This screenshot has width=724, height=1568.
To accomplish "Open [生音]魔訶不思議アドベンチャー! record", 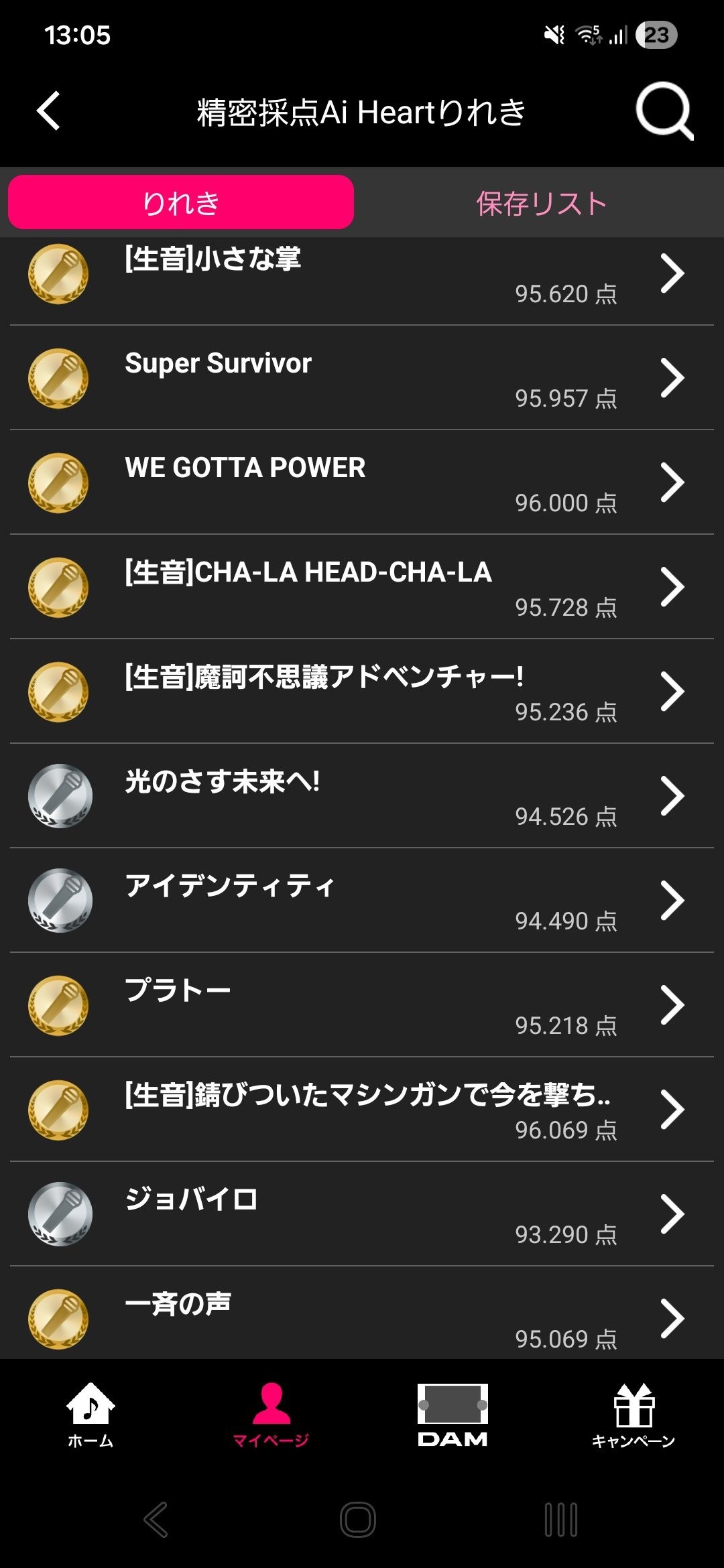I will [x=362, y=692].
